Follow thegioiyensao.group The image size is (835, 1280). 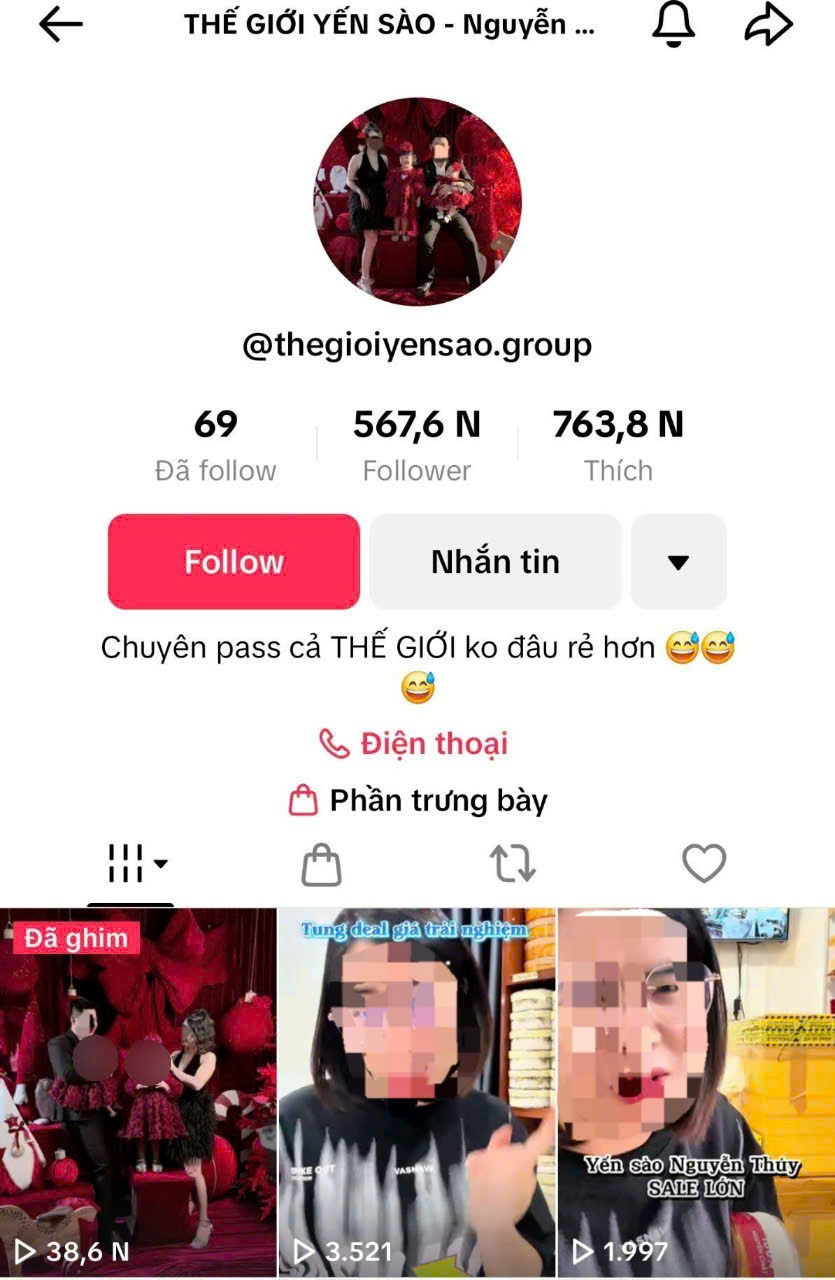click(233, 562)
